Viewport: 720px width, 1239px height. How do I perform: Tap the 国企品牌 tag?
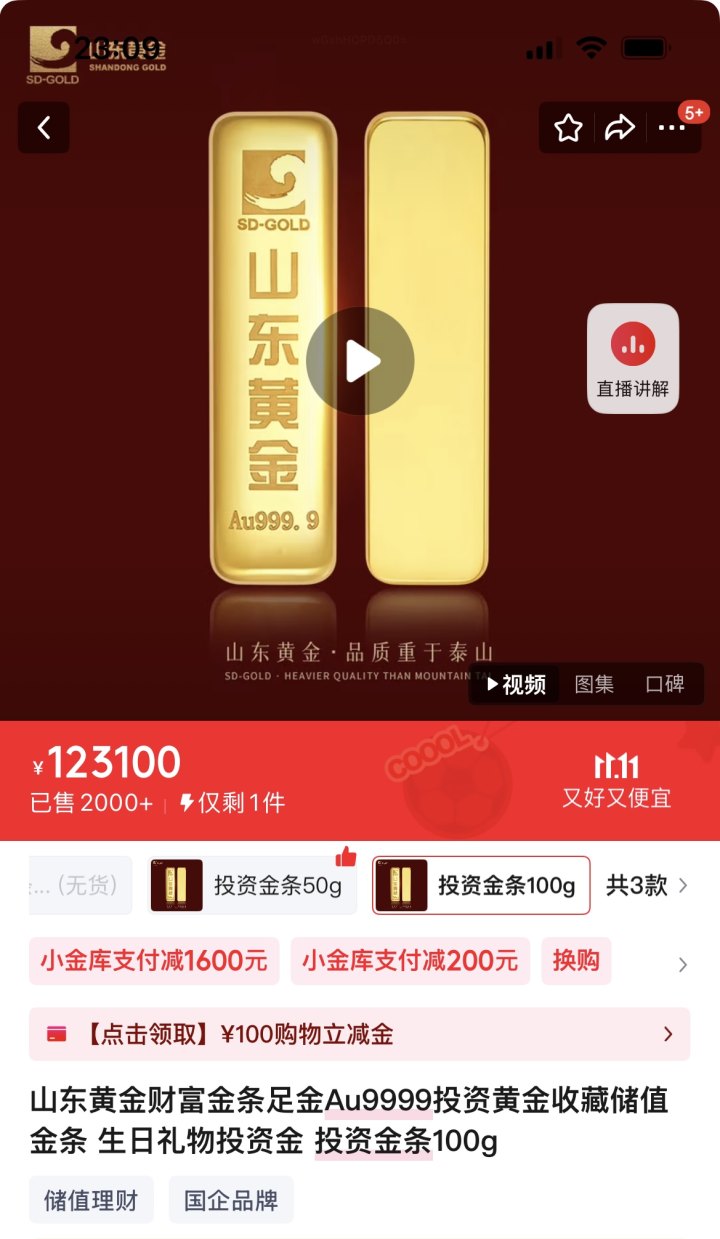coord(231,1200)
